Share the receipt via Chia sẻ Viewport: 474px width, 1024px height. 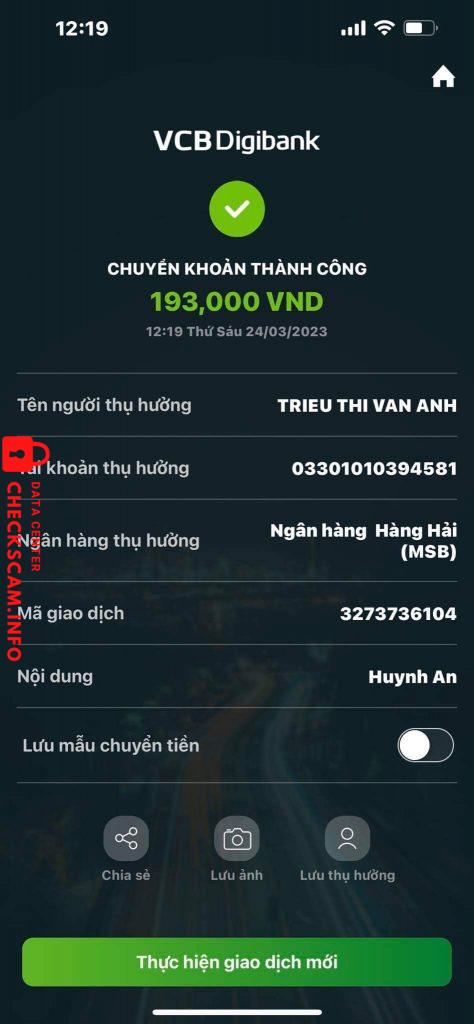(126, 839)
